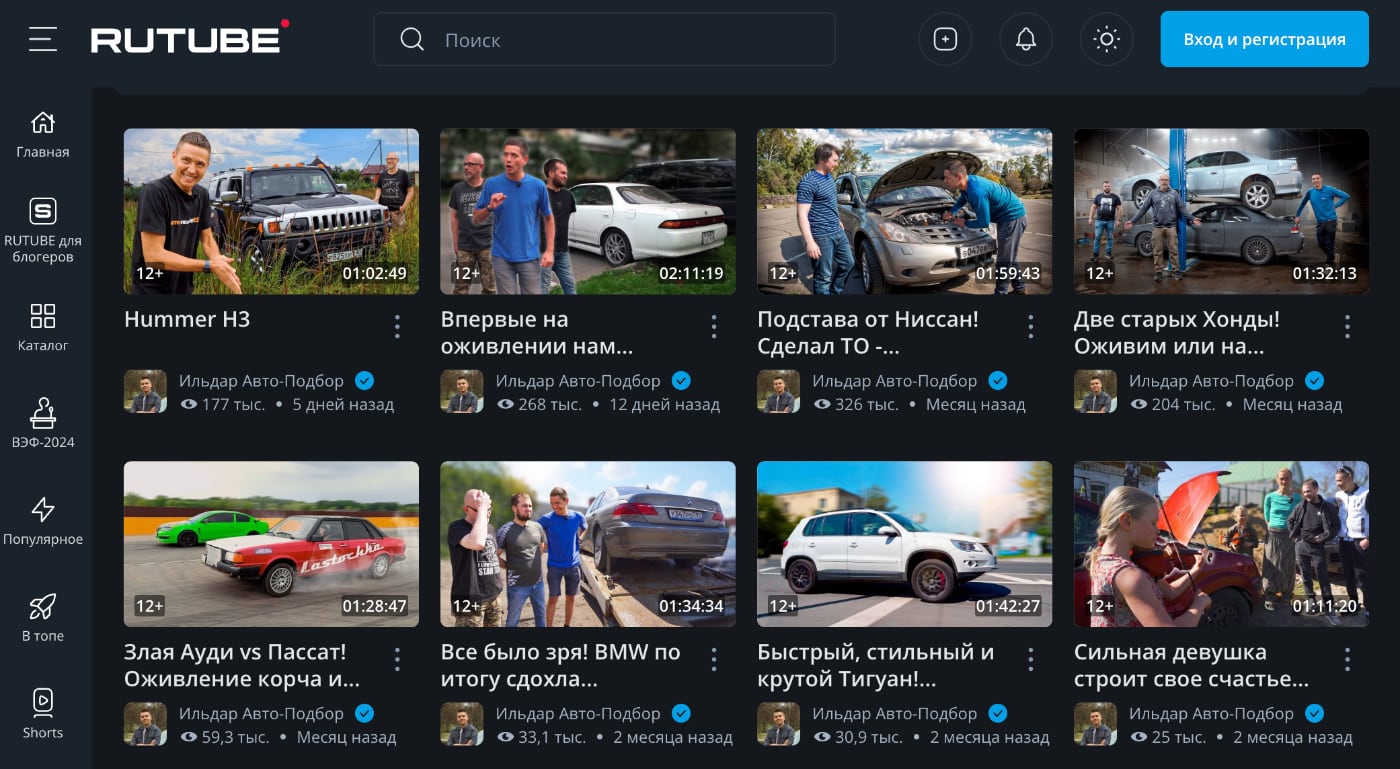The width and height of the screenshot is (1400, 769).
Task: Open Все было зря BMW video
Action: (587, 543)
